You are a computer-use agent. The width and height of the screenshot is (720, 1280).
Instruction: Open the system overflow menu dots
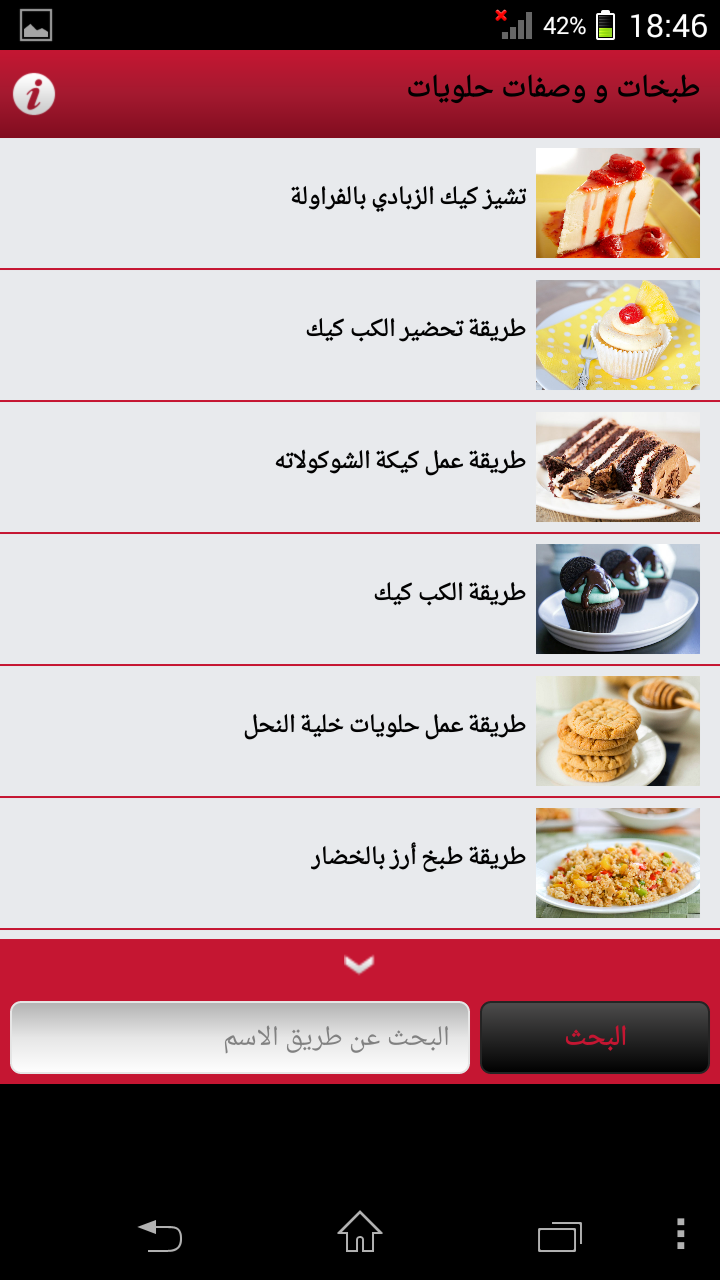tap(680, 1235)
